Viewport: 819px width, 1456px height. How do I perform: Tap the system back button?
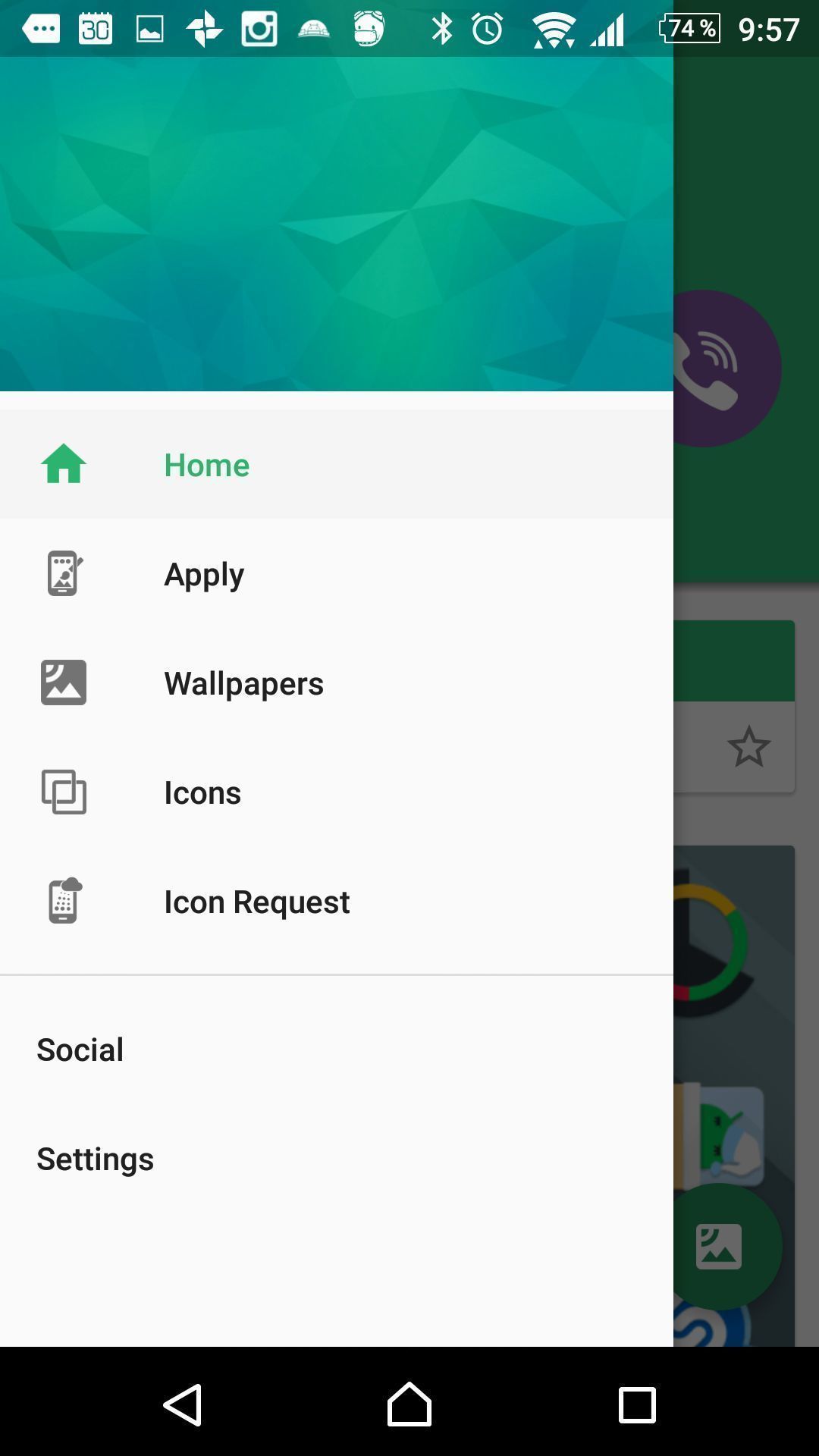183,1404
